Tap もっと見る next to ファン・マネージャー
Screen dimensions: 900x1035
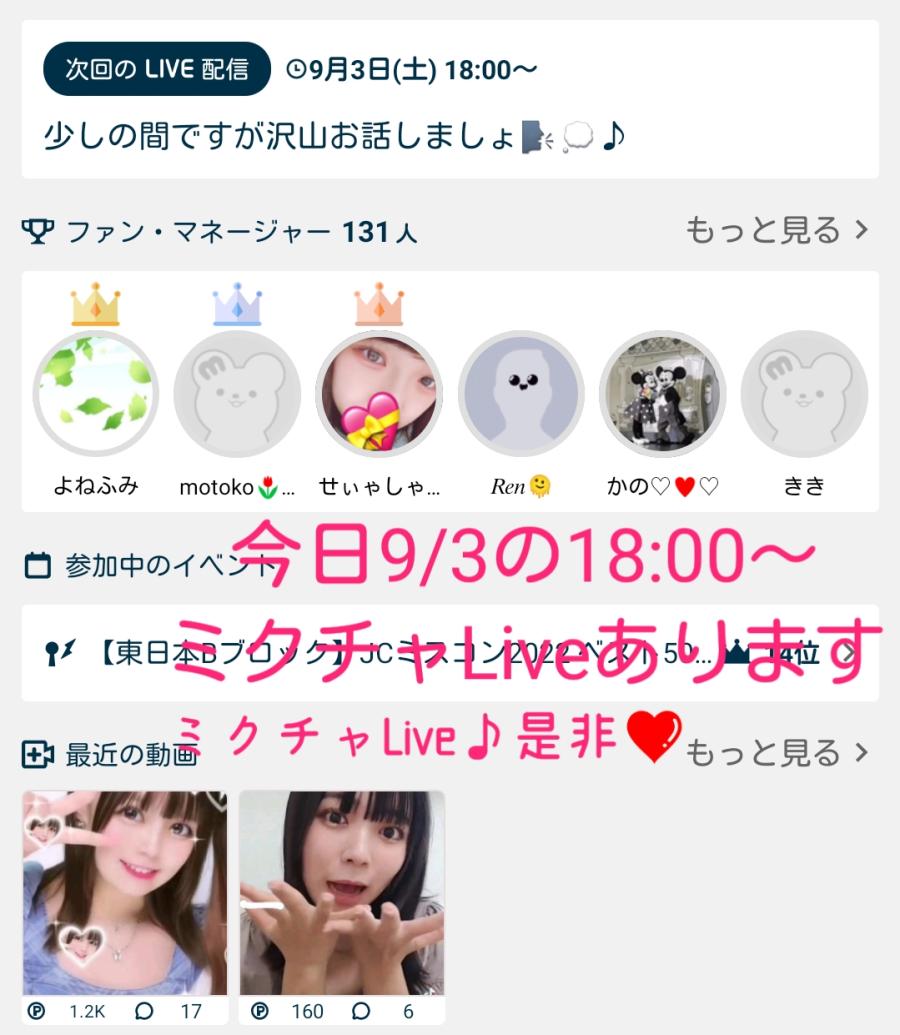(x=777, y=232)
